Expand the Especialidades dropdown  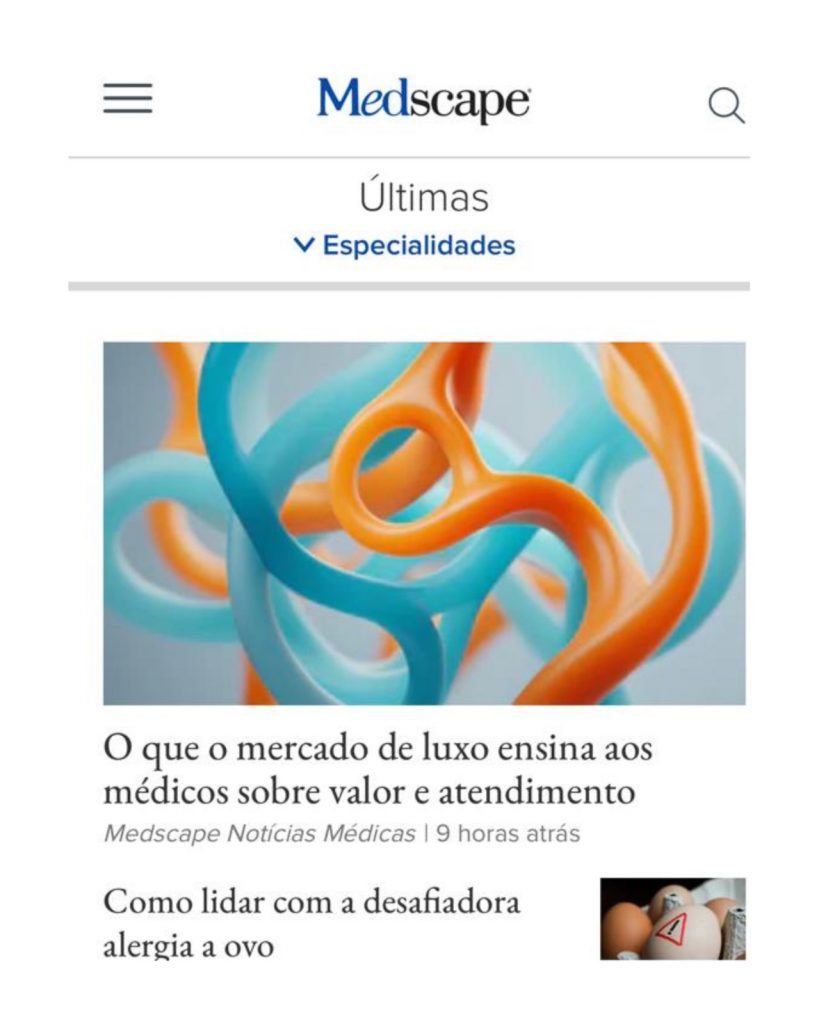[405, 245]
